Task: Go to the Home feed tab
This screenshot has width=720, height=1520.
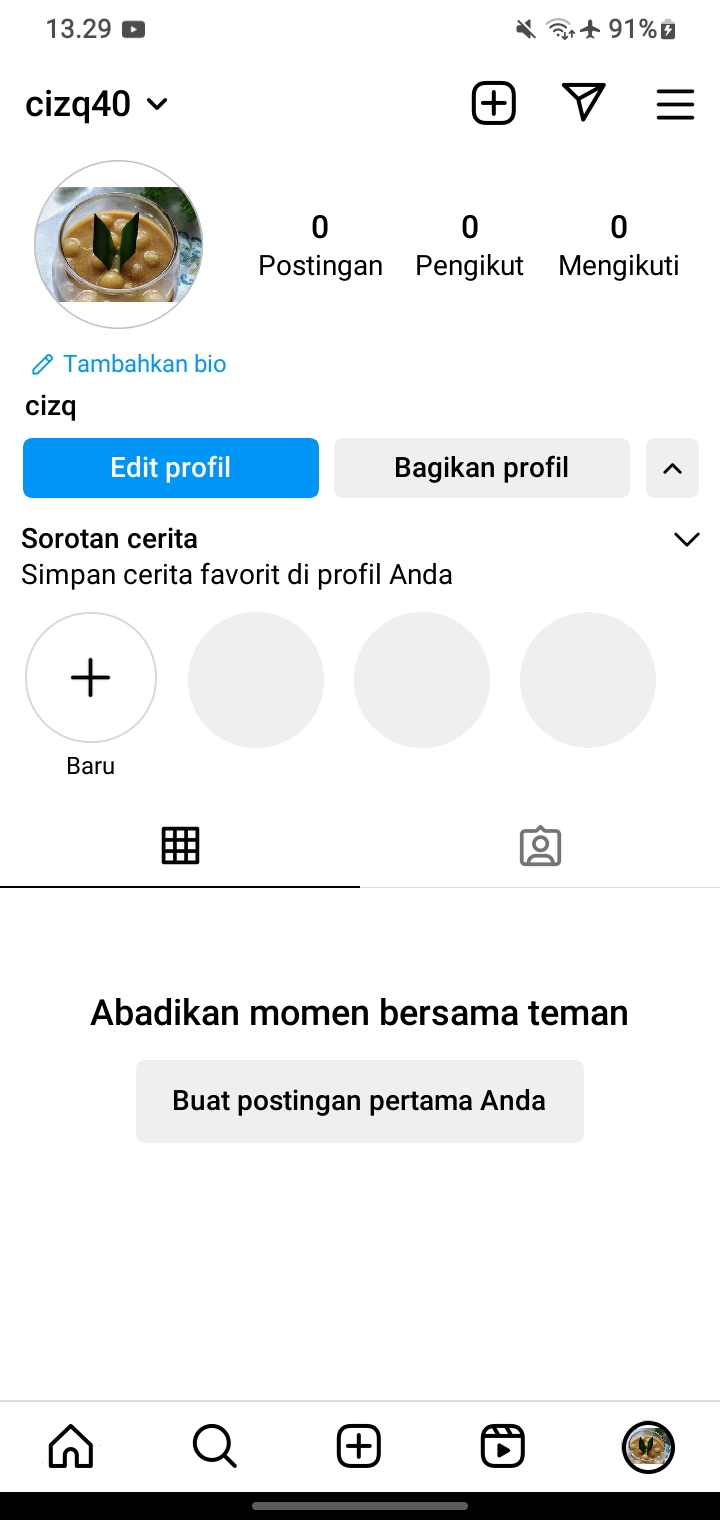Action: [71, 1446]
